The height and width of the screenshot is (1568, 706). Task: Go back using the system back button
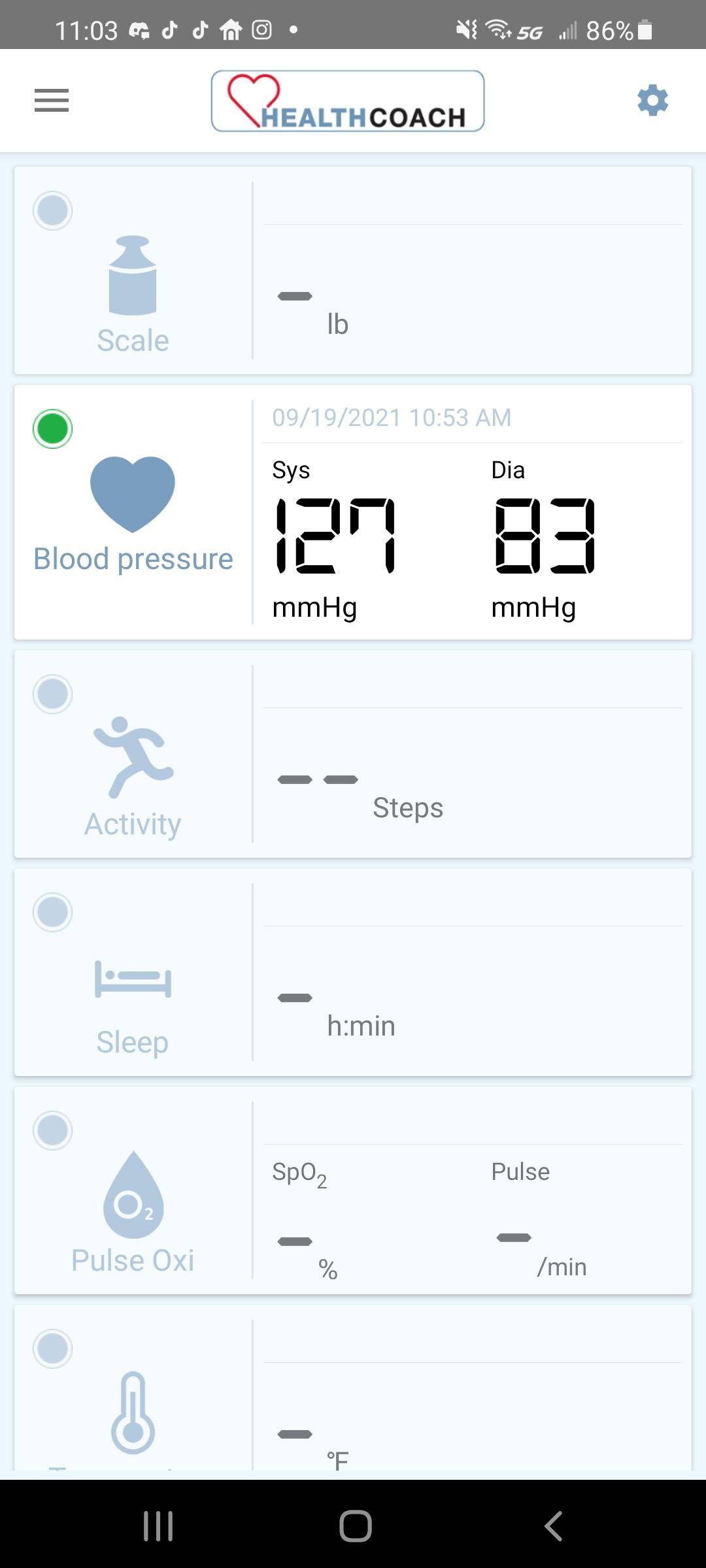[553, 1526]
